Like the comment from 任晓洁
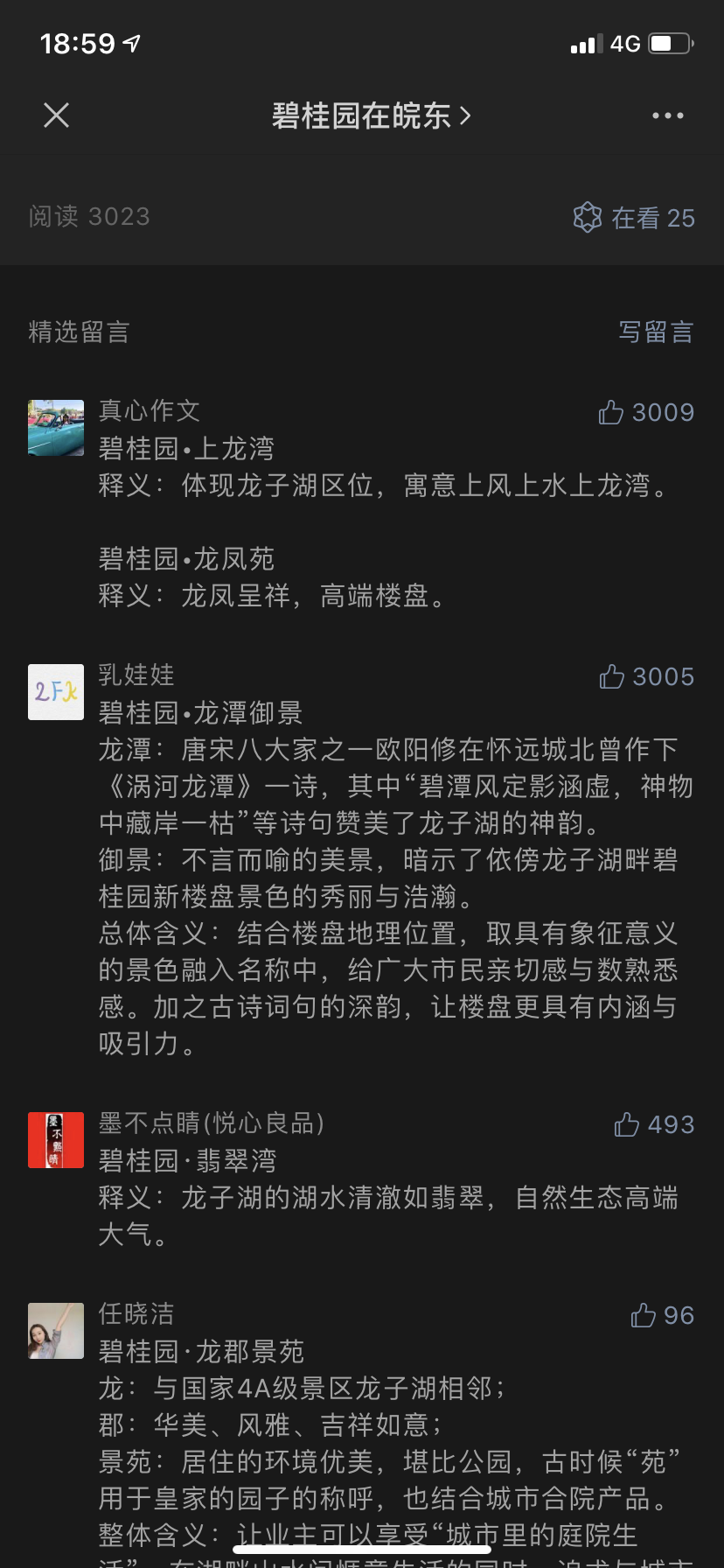This screenshot has width=724, height=1568. (644, 1315)
